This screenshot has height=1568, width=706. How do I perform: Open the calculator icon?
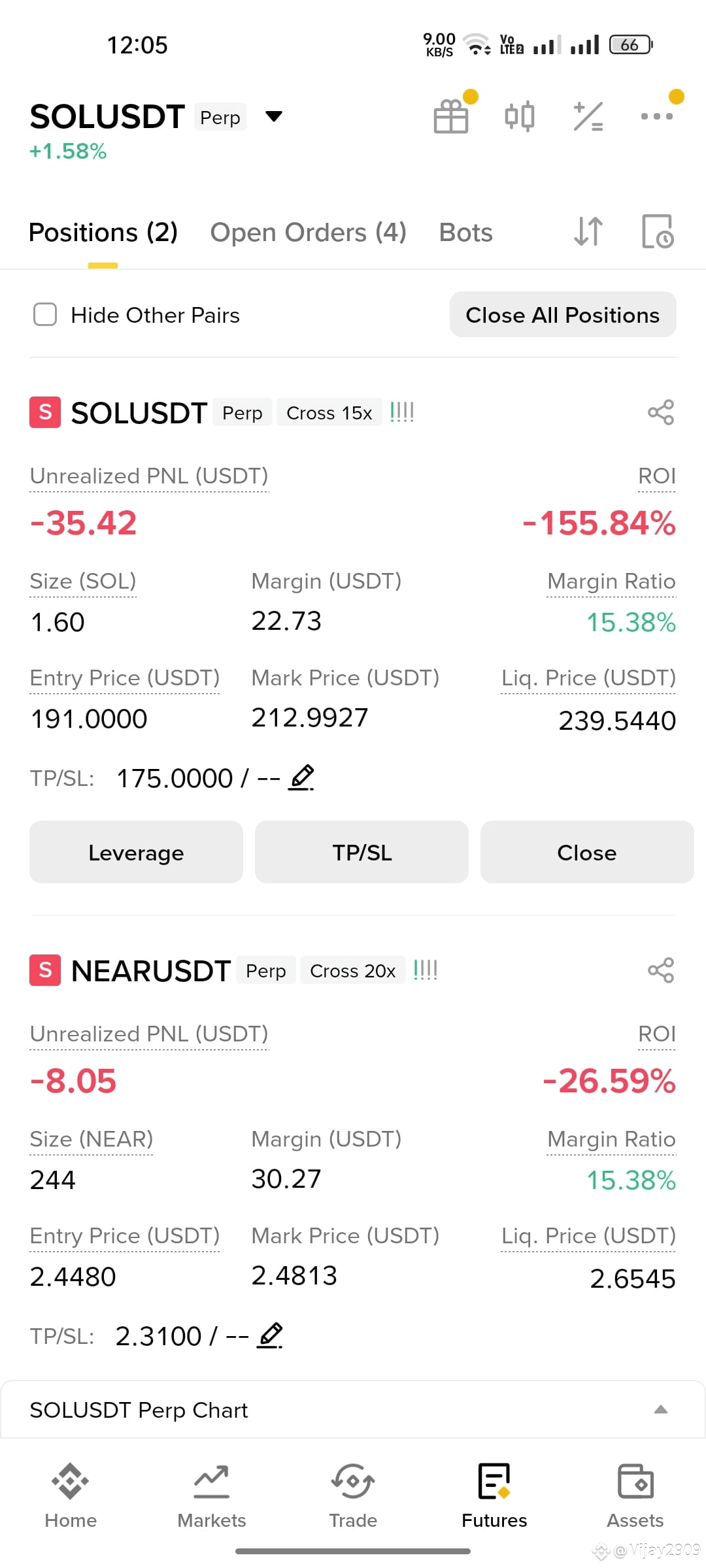[588, 117]
